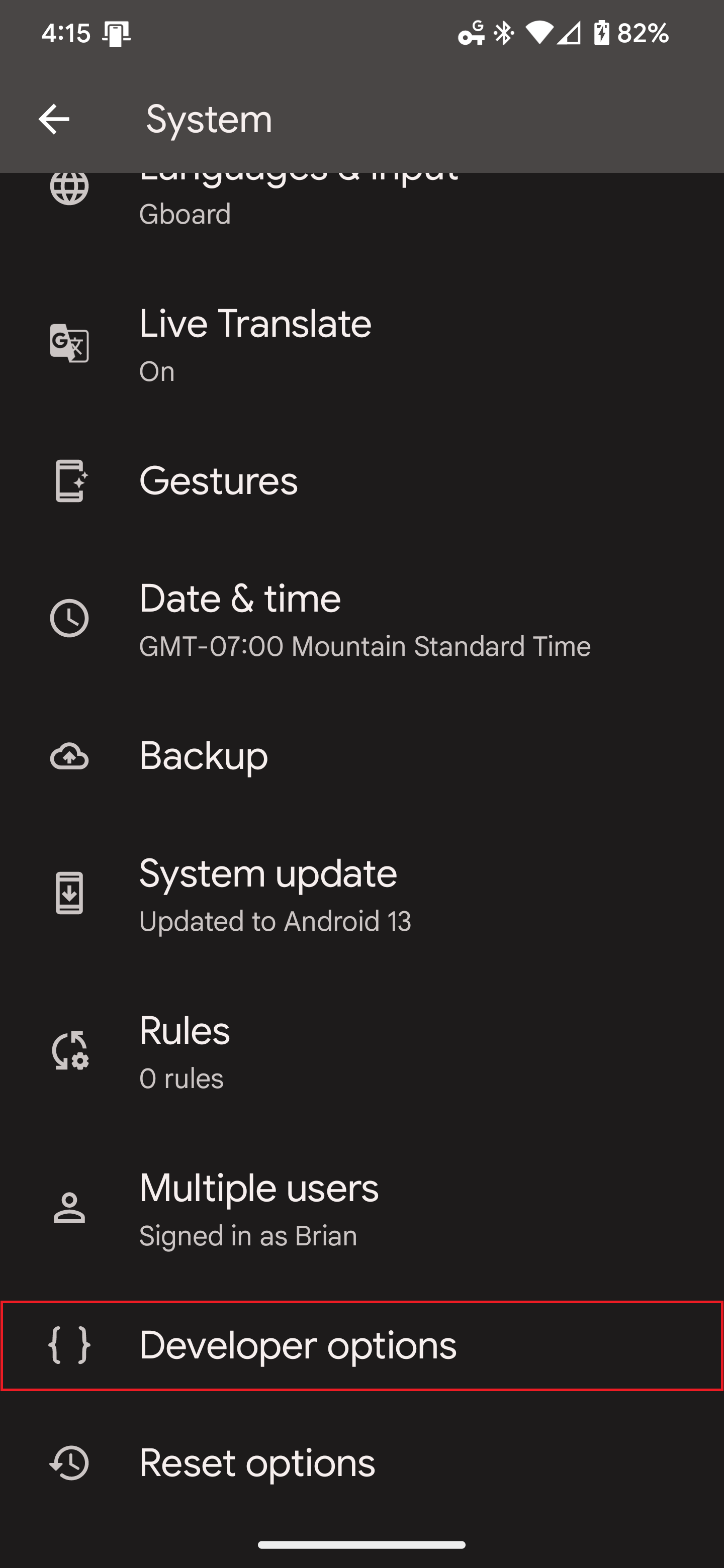Open Developer options
The width and height of the screenshot is (724, 1568).
(x=298, y=1345)
